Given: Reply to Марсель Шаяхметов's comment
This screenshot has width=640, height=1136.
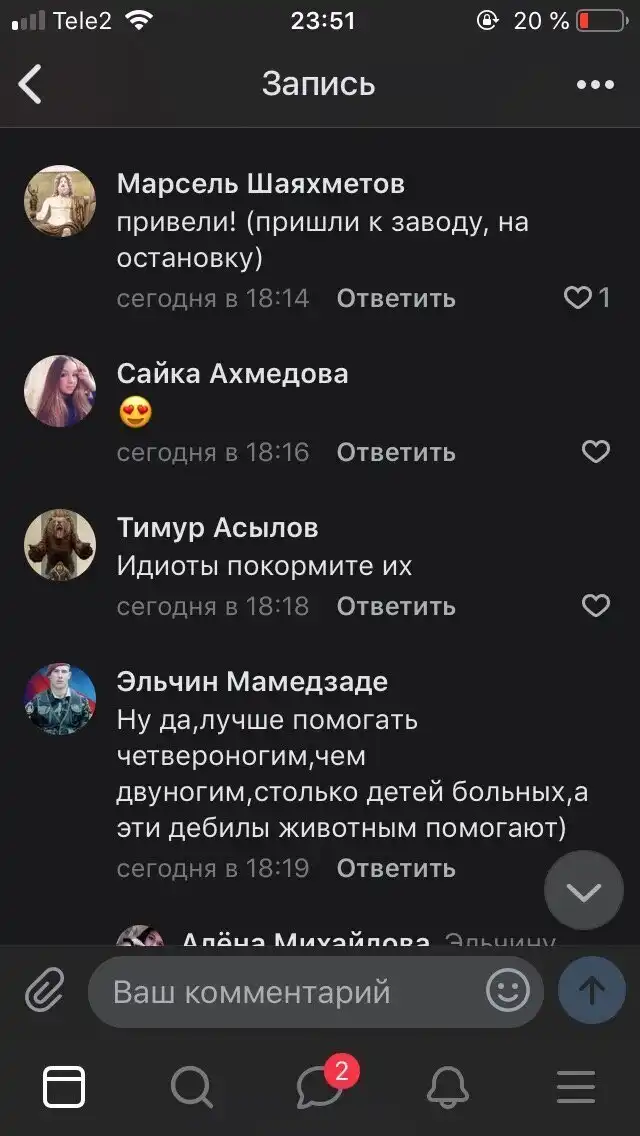Looking at the screenshot, I should [x=396, y=298].
